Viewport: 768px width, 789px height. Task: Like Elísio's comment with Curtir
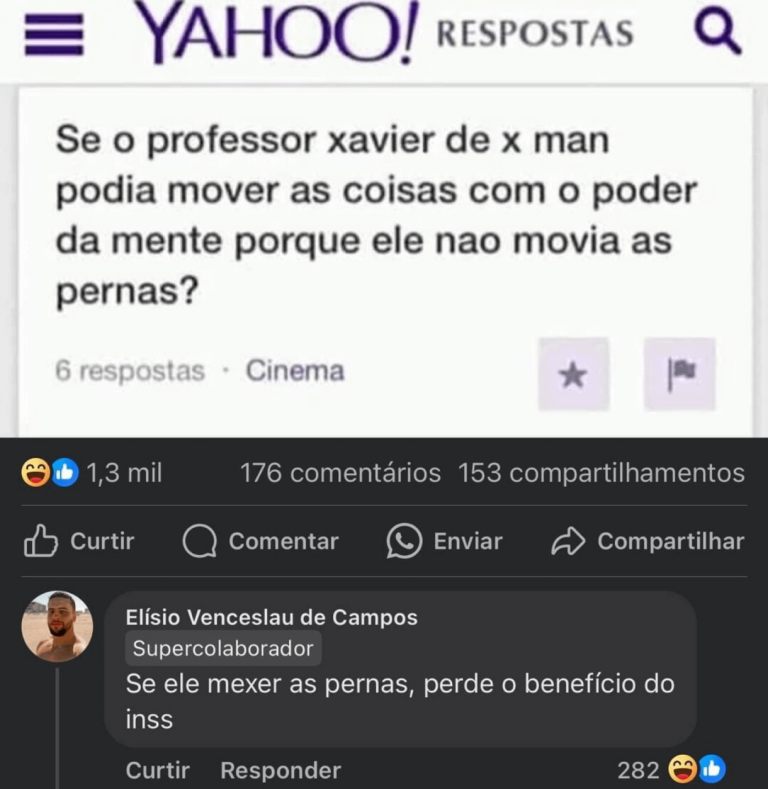[157, 770]
